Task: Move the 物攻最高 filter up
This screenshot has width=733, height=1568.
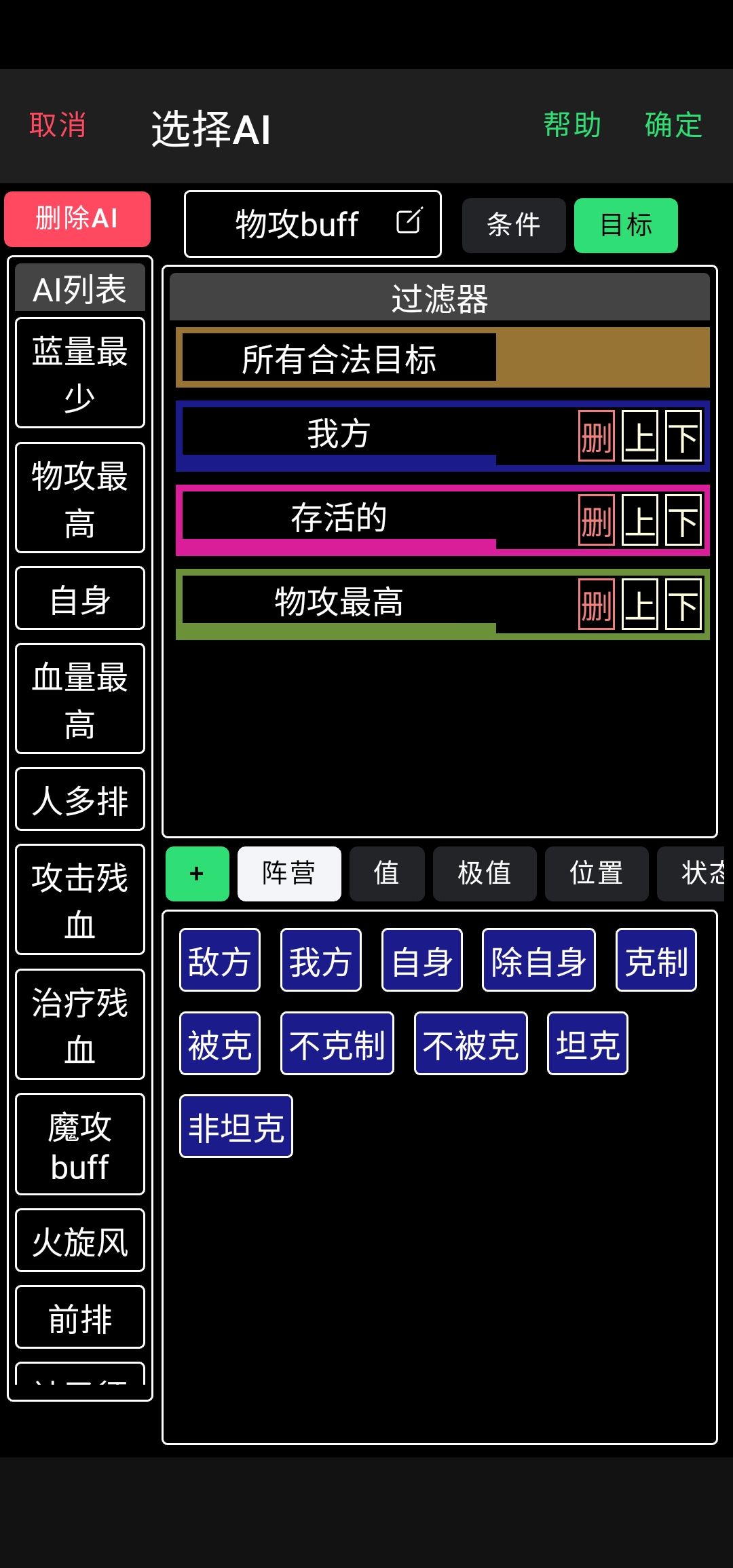Action: pyautogui.click(x=639, y=605)
